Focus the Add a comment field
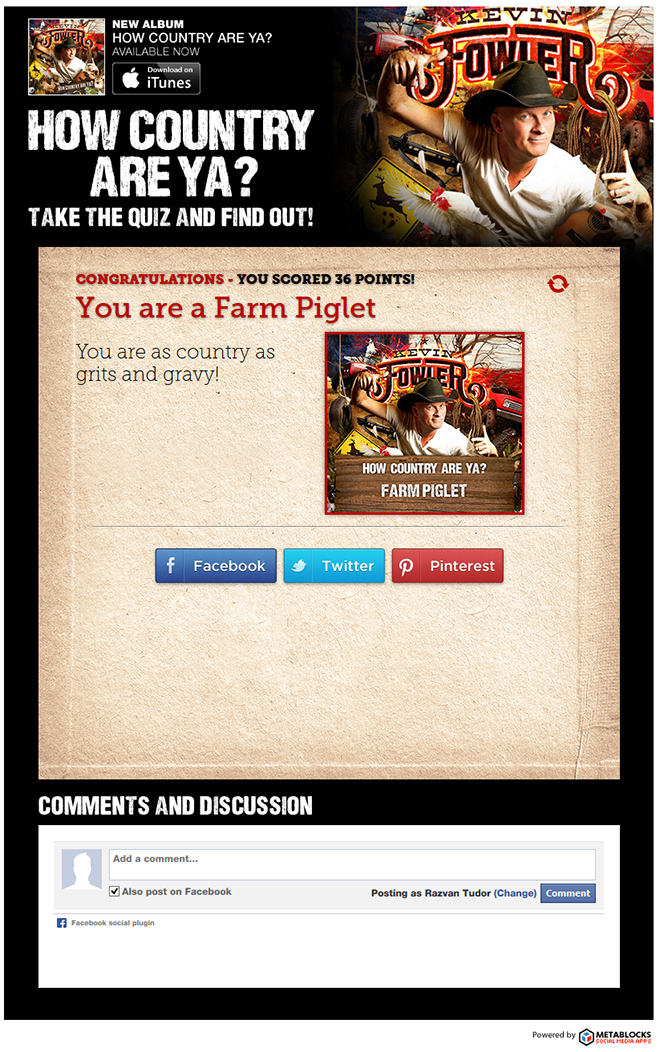The width and height of the screenshot is (660, 1052). 352,864
